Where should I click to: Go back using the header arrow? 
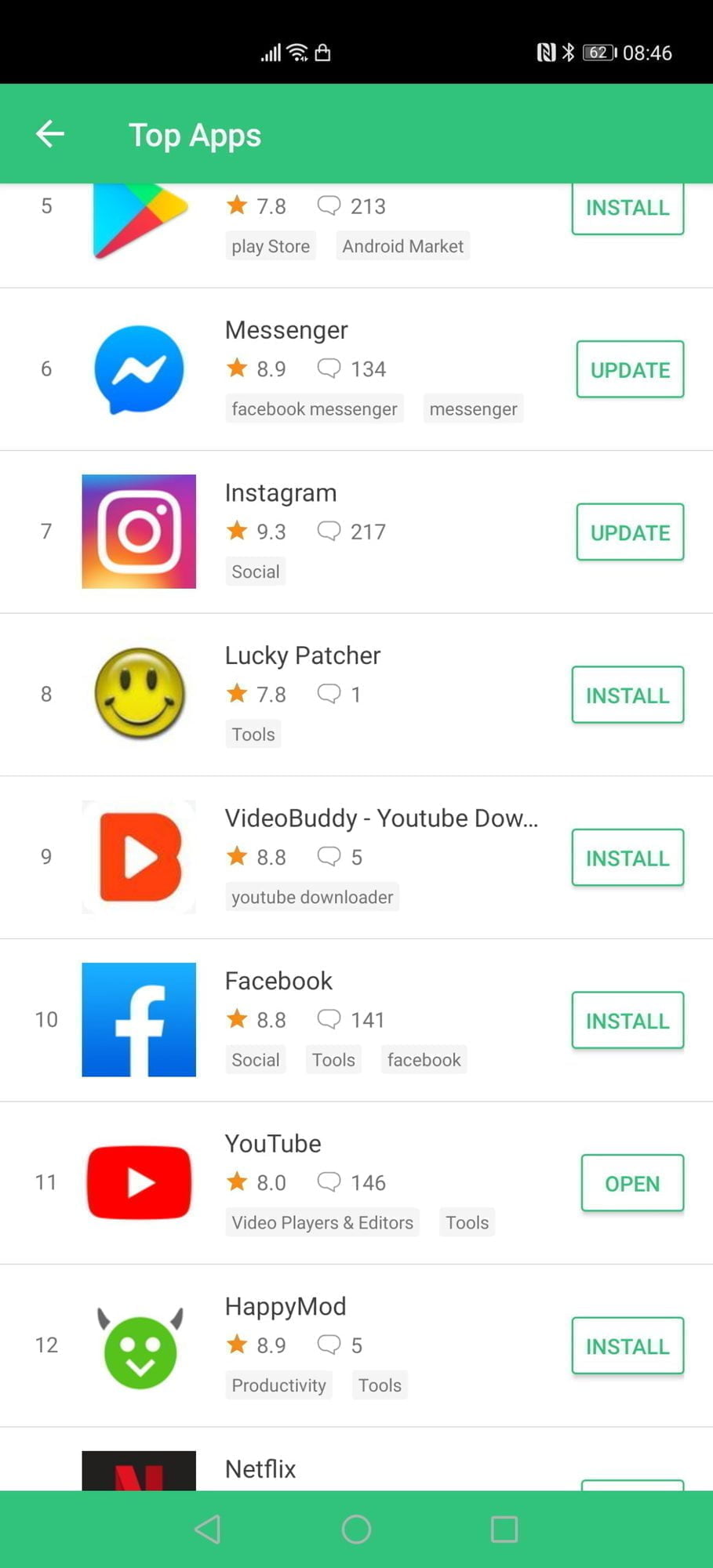pyautogui.click(x=49, y=134)
